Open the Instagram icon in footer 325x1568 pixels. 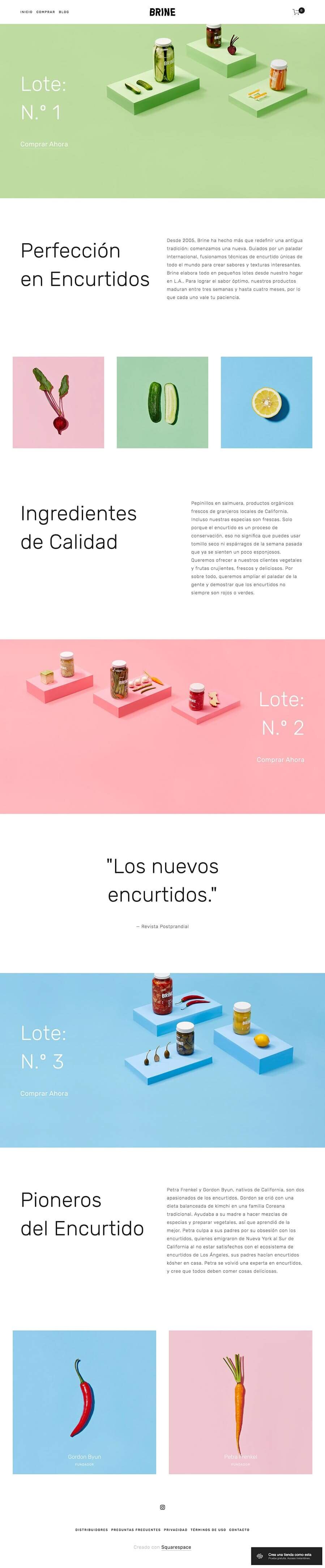coord(163,1507)
